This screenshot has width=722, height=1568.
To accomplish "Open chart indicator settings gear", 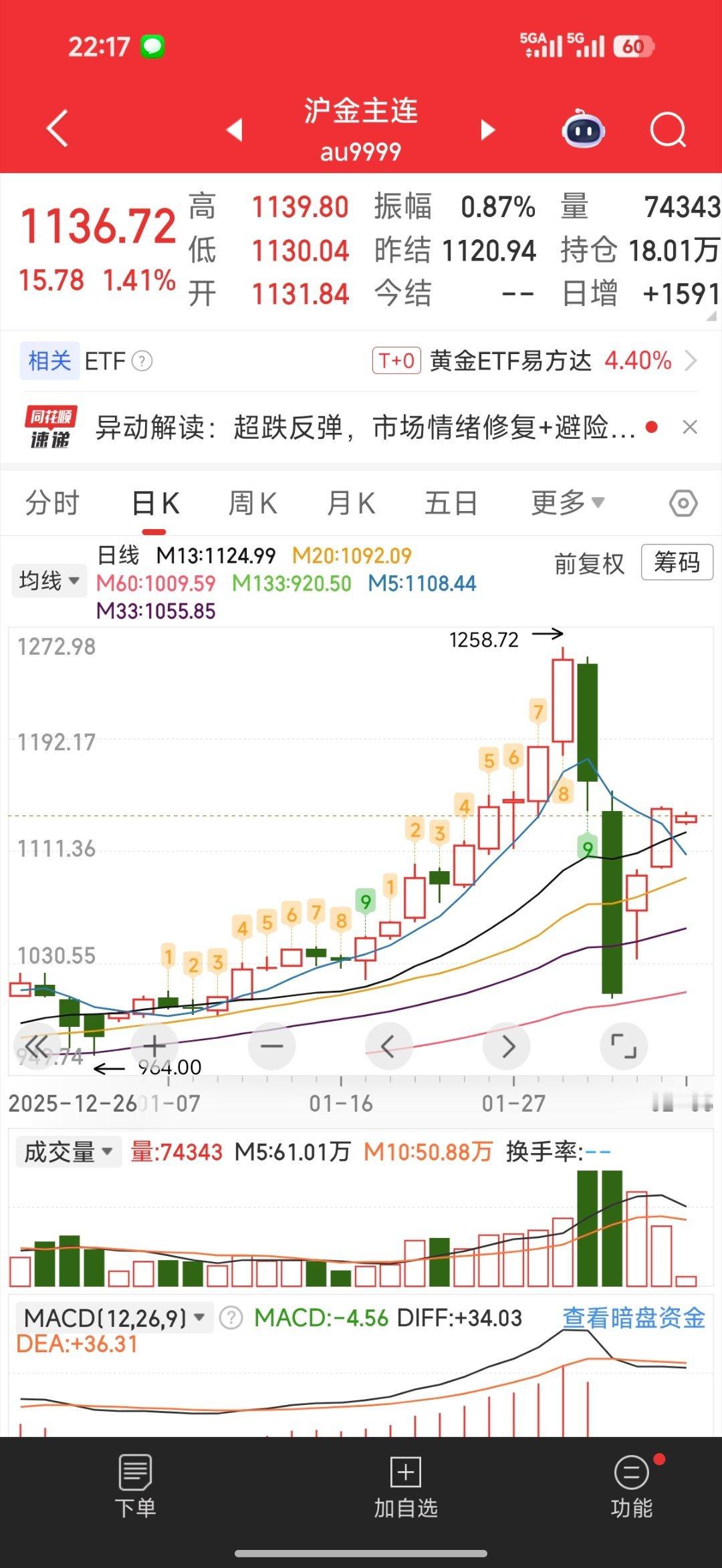I will (683, 503).
